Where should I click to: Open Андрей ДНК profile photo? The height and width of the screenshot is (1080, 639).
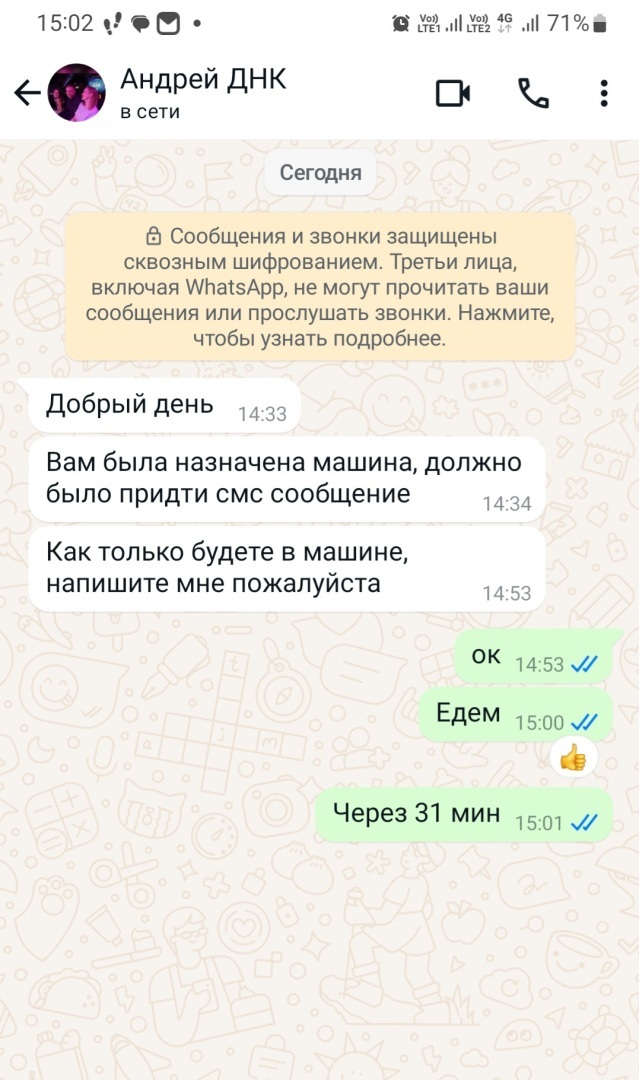pos(77,94)
